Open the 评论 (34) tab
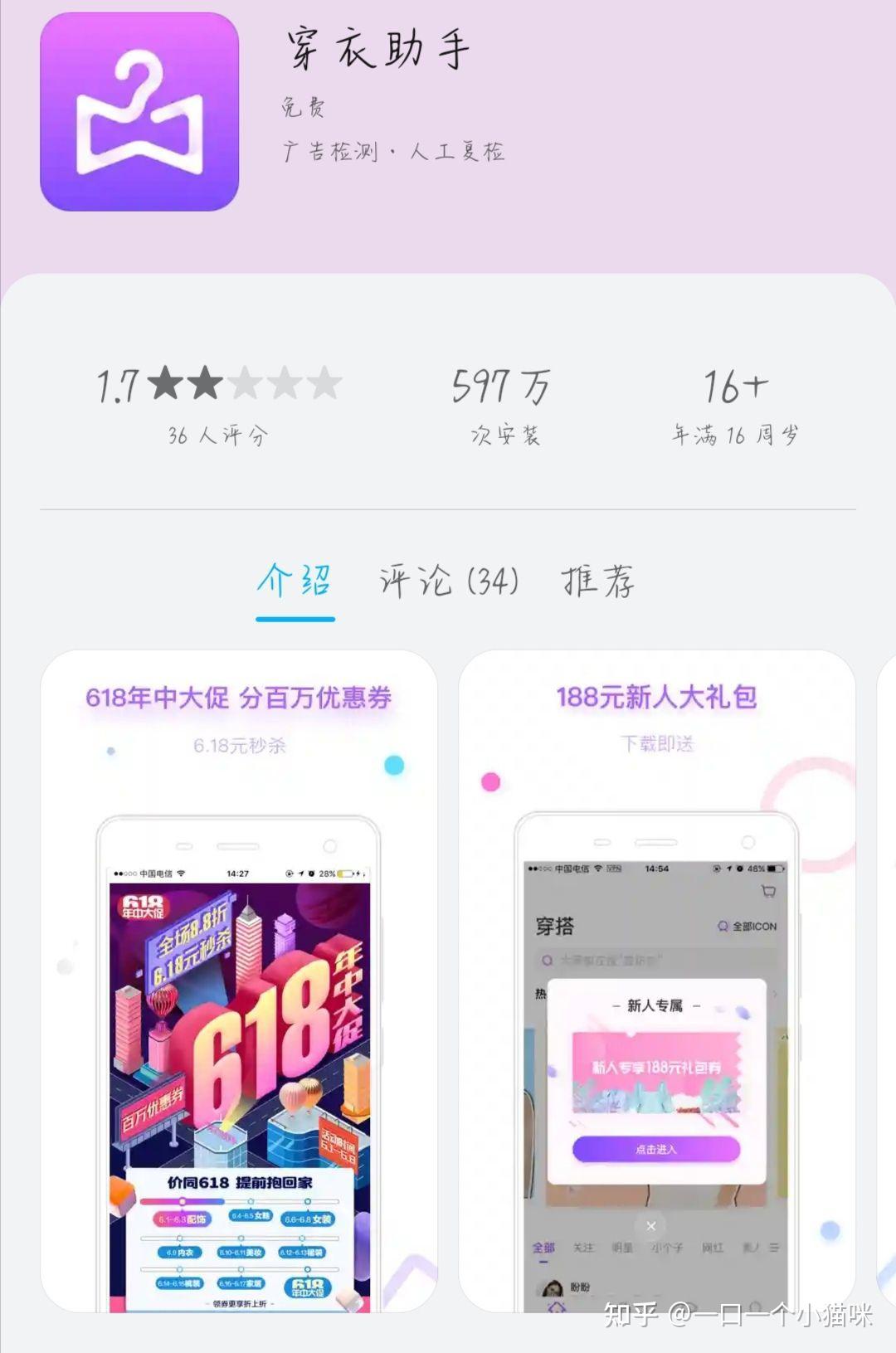This screenshot has height=1353, width=896. (x=449, y=581)
